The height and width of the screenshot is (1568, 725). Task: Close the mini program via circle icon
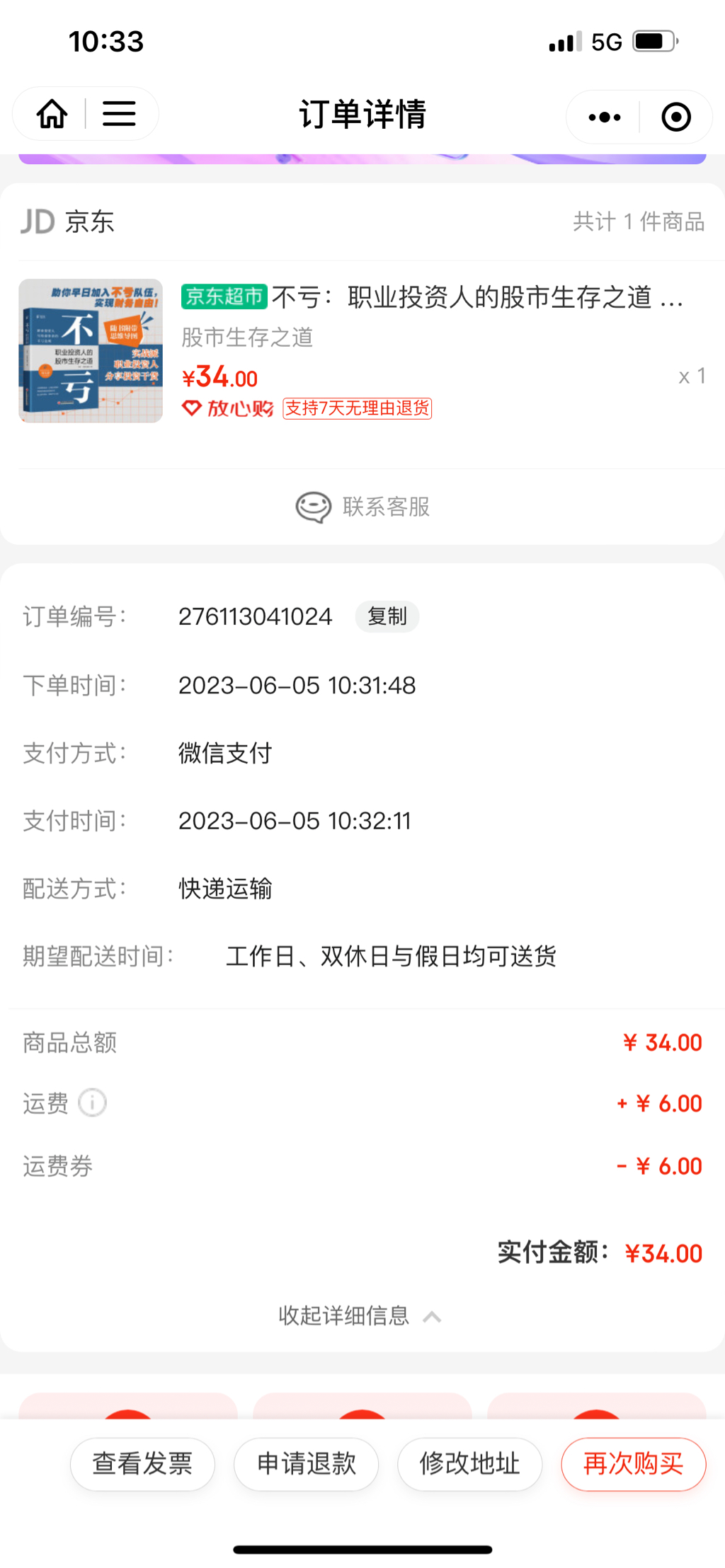(675, 117)
